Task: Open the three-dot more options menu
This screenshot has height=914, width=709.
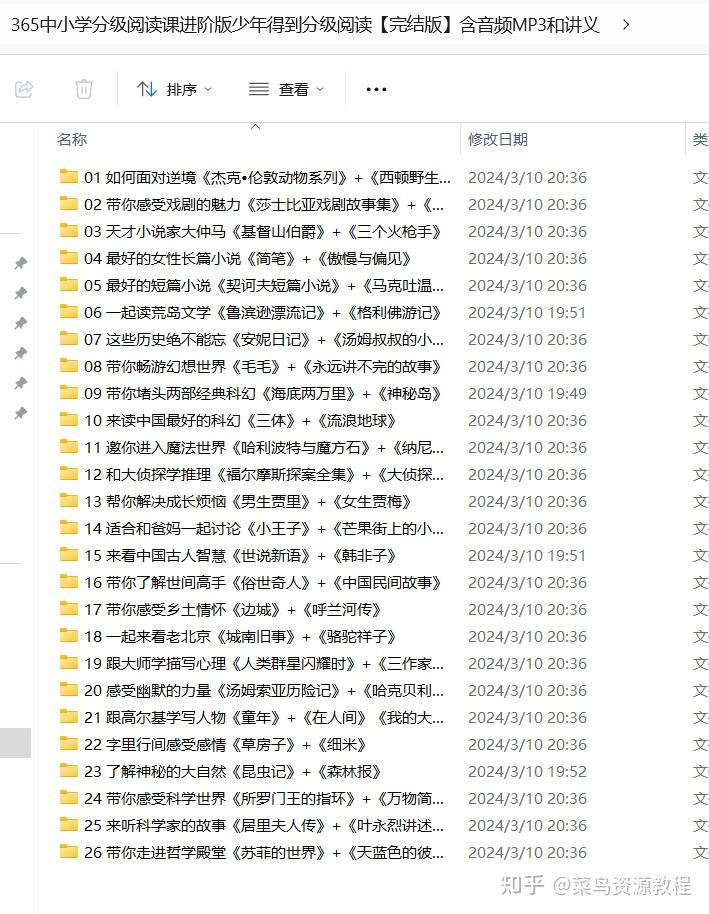Action: [376, 89]
